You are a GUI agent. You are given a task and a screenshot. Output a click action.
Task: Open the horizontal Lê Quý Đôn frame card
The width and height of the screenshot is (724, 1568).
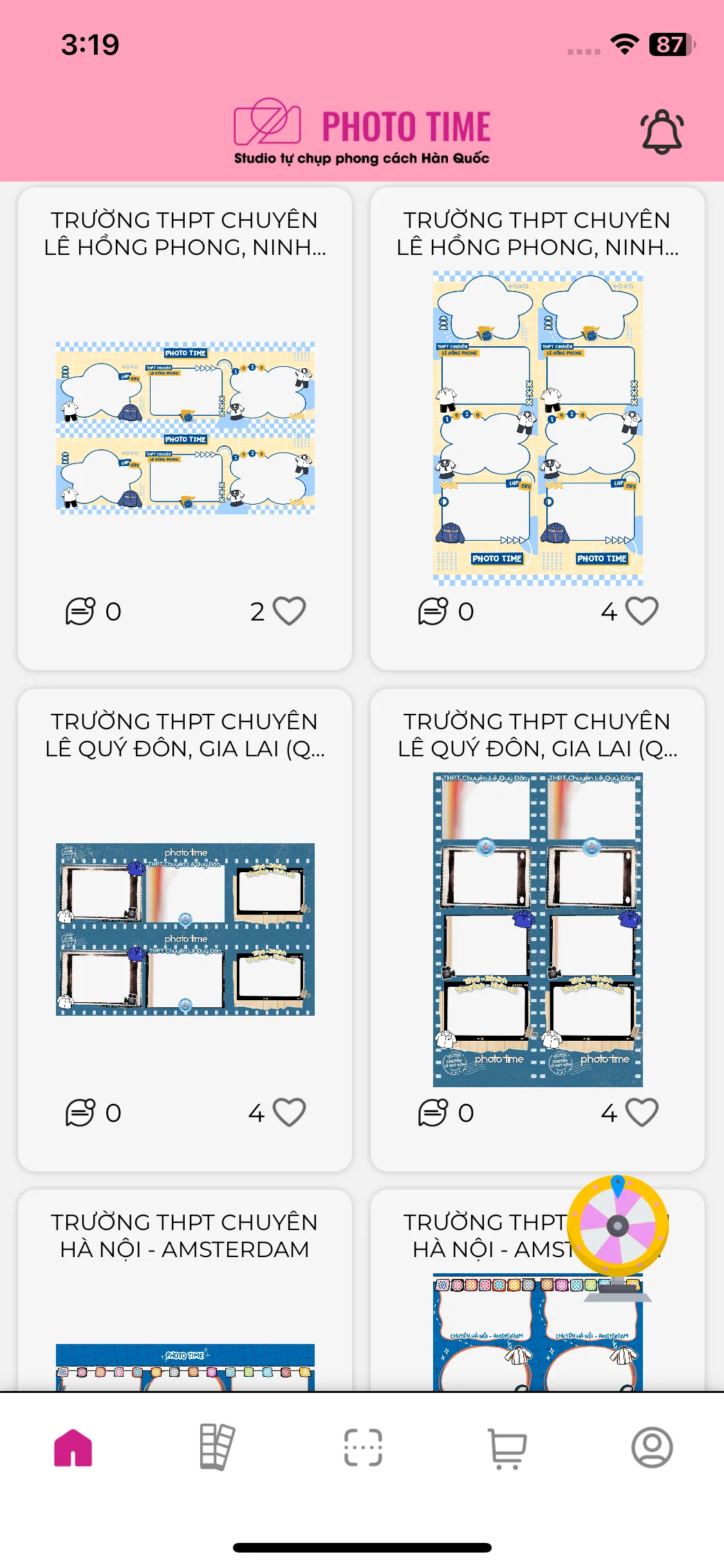(x=185, y=929)
